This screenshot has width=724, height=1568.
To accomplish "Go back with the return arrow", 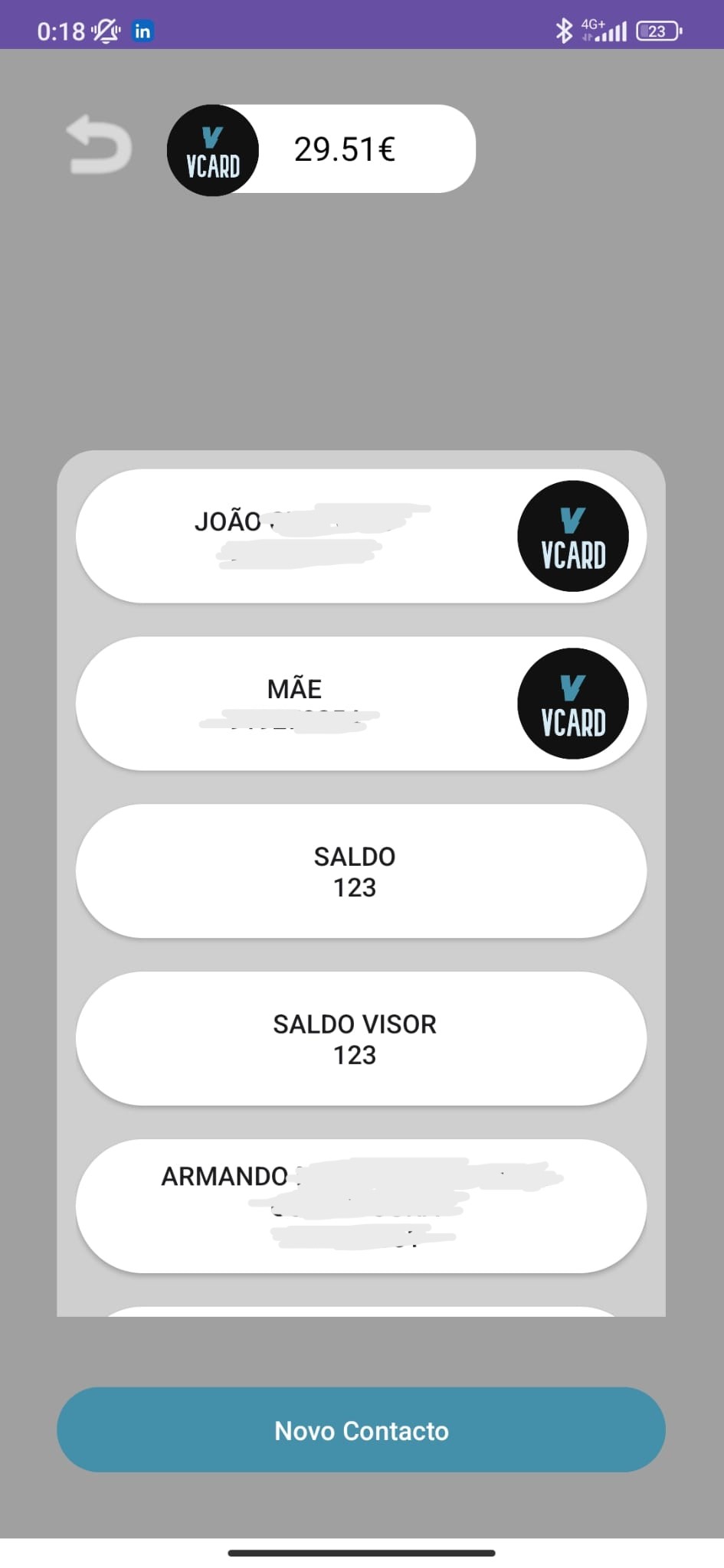I will 99,145.
